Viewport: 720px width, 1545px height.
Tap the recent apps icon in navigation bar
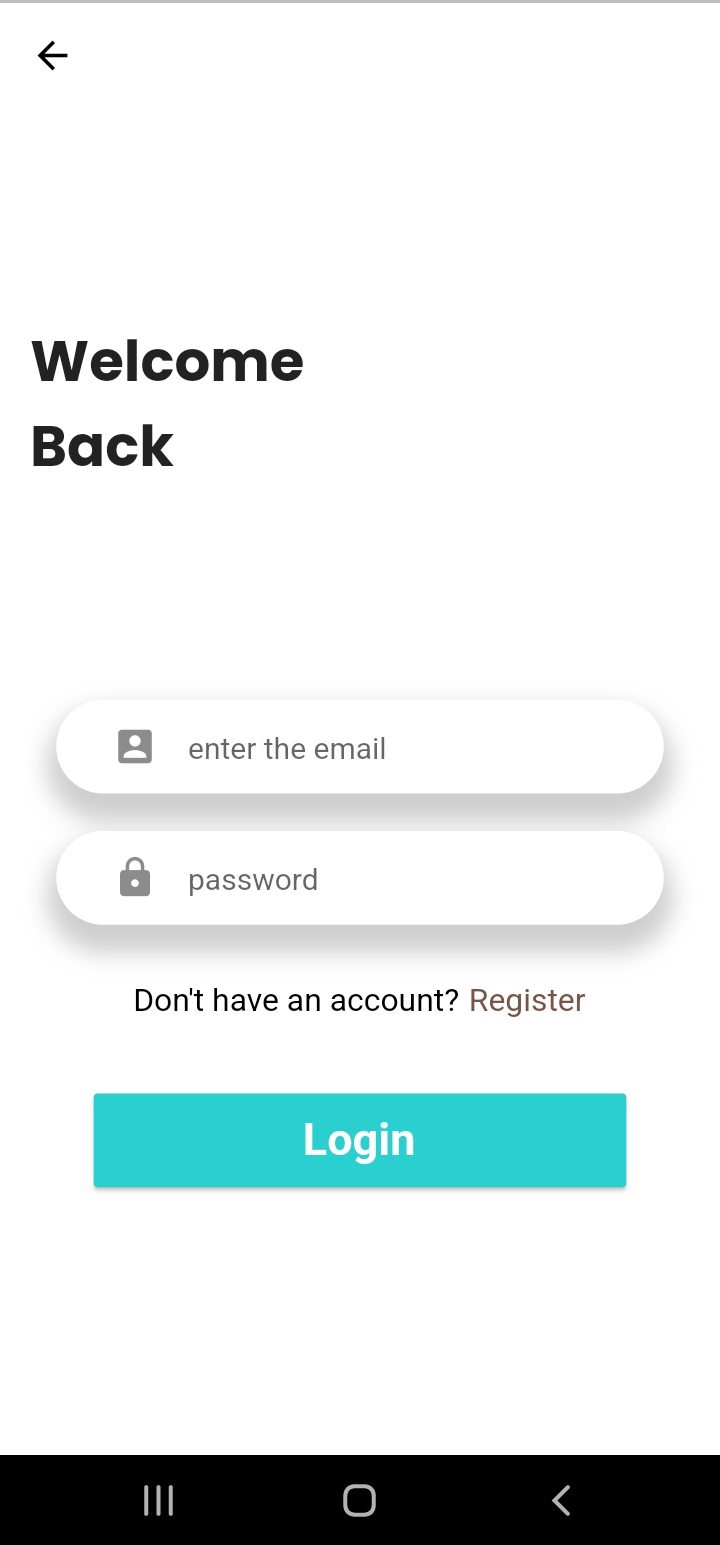coord(157,1499)
